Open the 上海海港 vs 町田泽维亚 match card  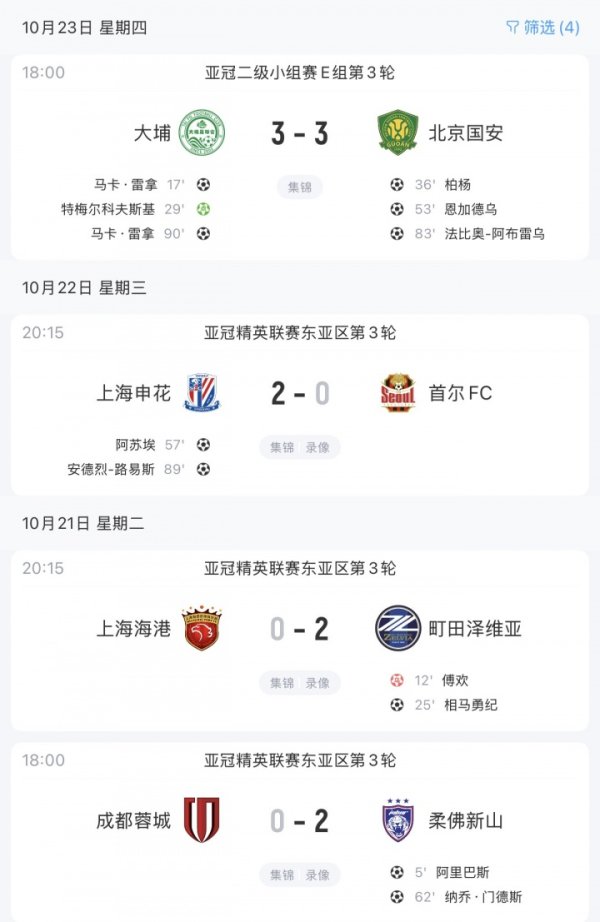tap(299, 629)
